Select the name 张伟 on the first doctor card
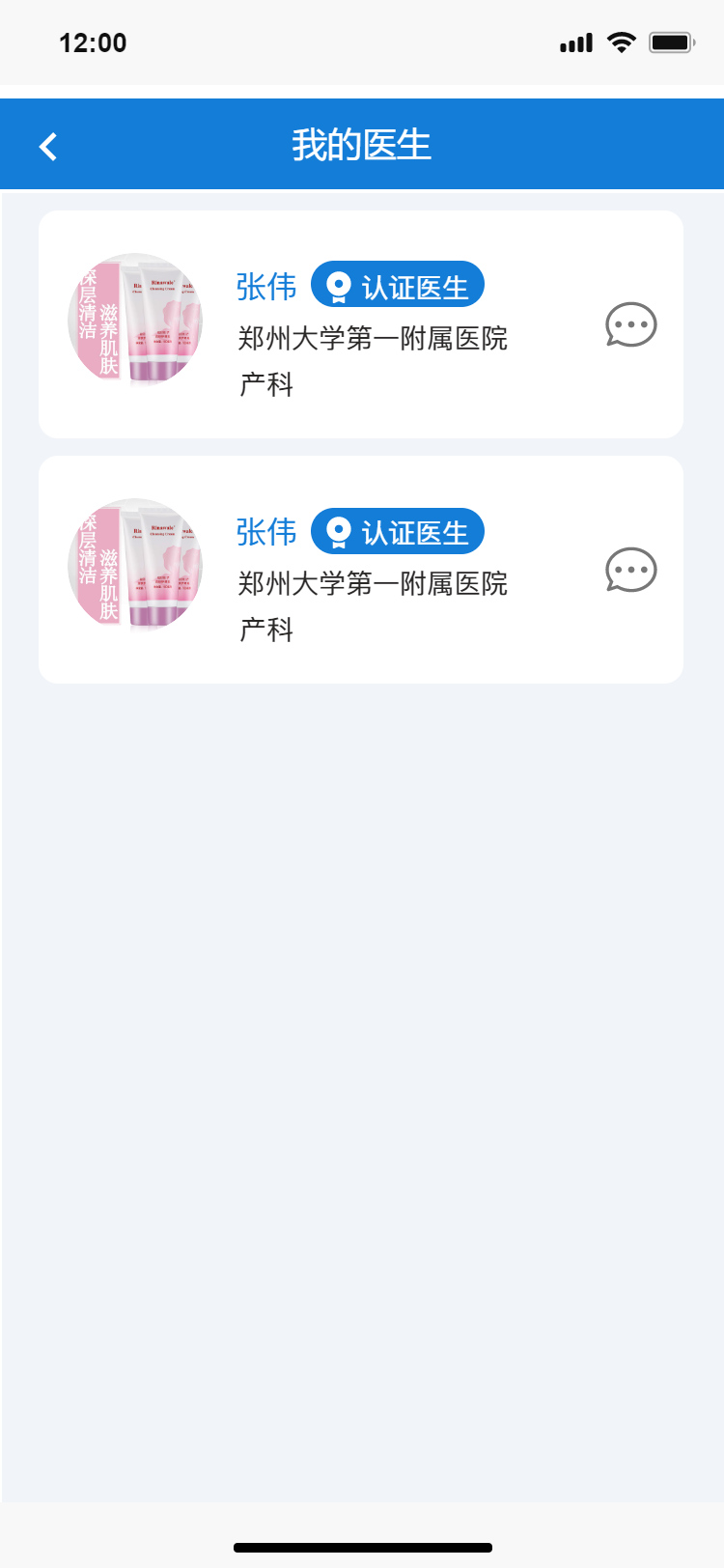 (268, 284)
